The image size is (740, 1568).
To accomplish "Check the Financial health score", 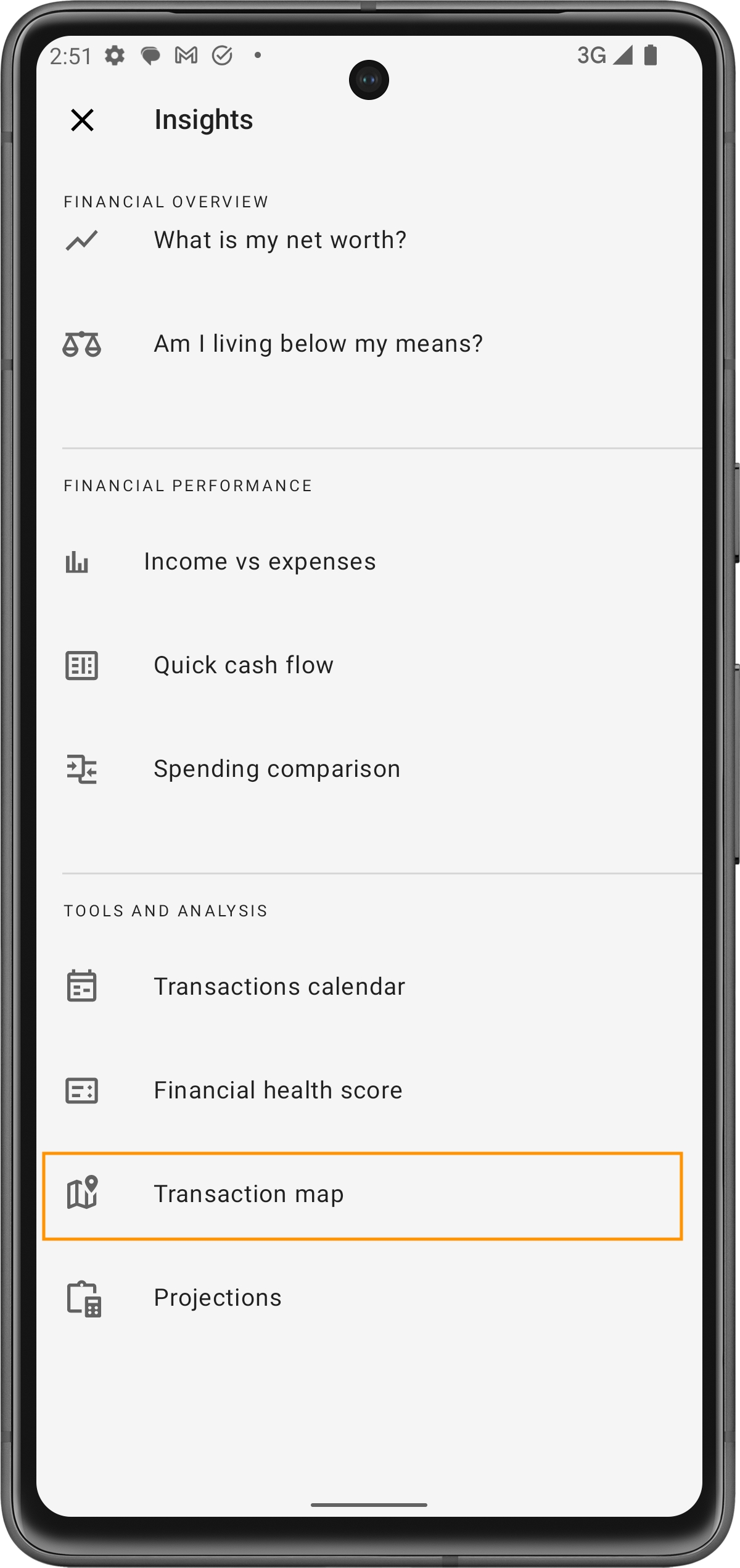I will click(x=278, y=1090).
